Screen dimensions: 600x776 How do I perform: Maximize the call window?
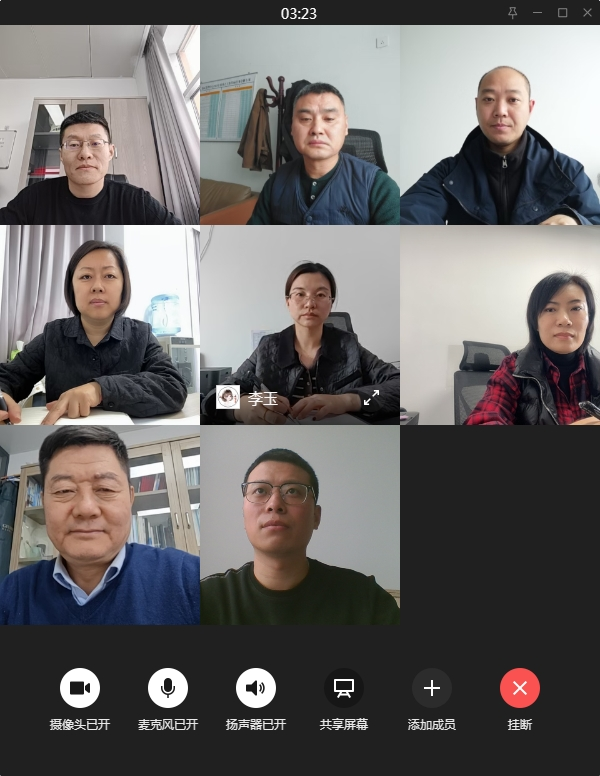[x=562, y=12]
